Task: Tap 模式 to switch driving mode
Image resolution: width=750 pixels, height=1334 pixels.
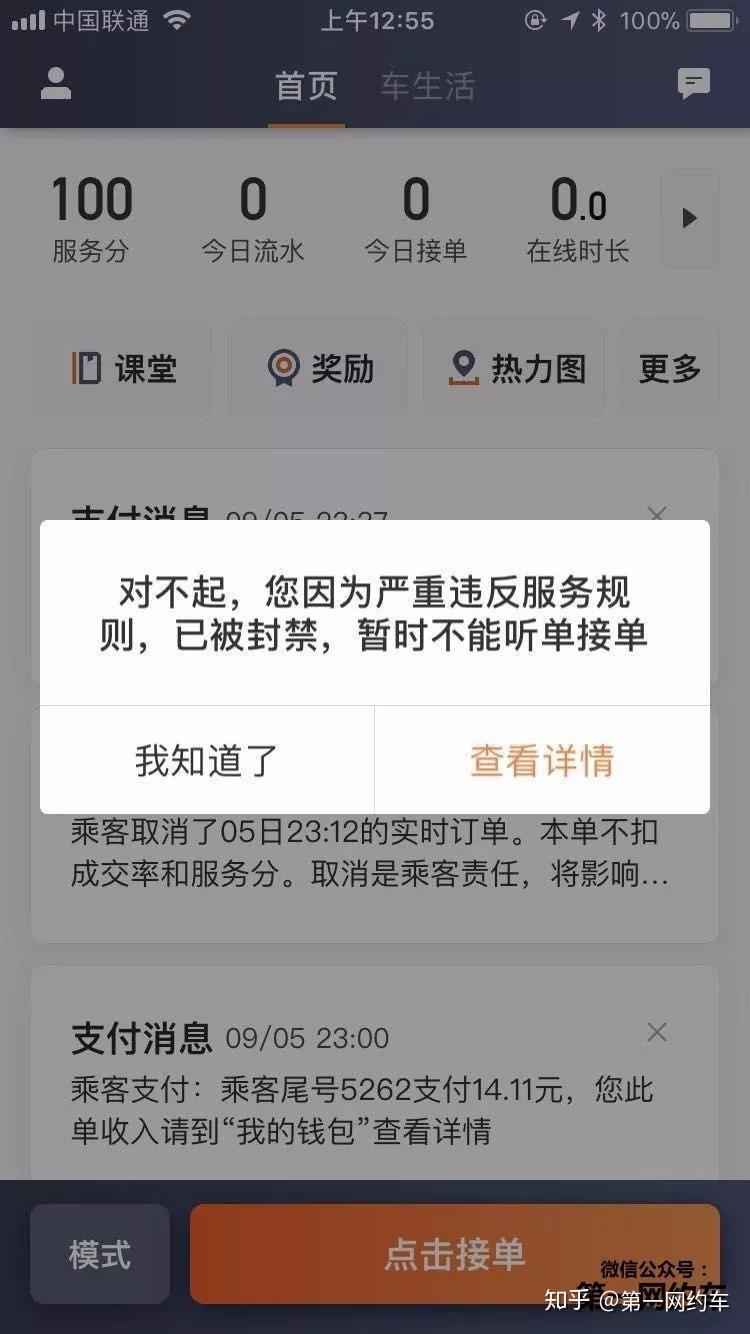Action: 99,1254
